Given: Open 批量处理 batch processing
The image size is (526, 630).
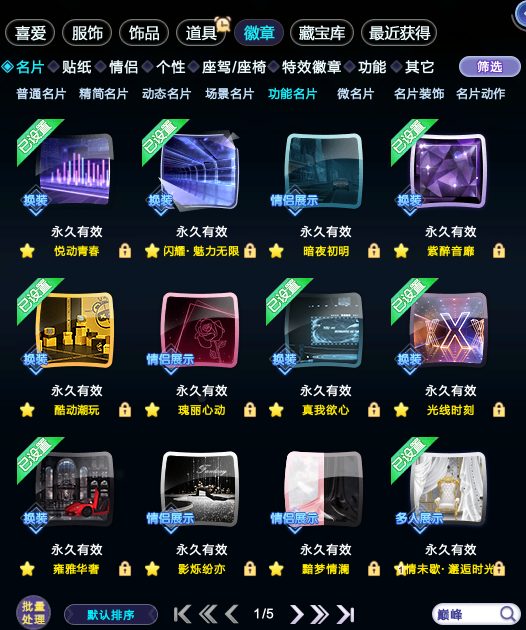Looking at the screenshot, I should [x=33, y=613].
